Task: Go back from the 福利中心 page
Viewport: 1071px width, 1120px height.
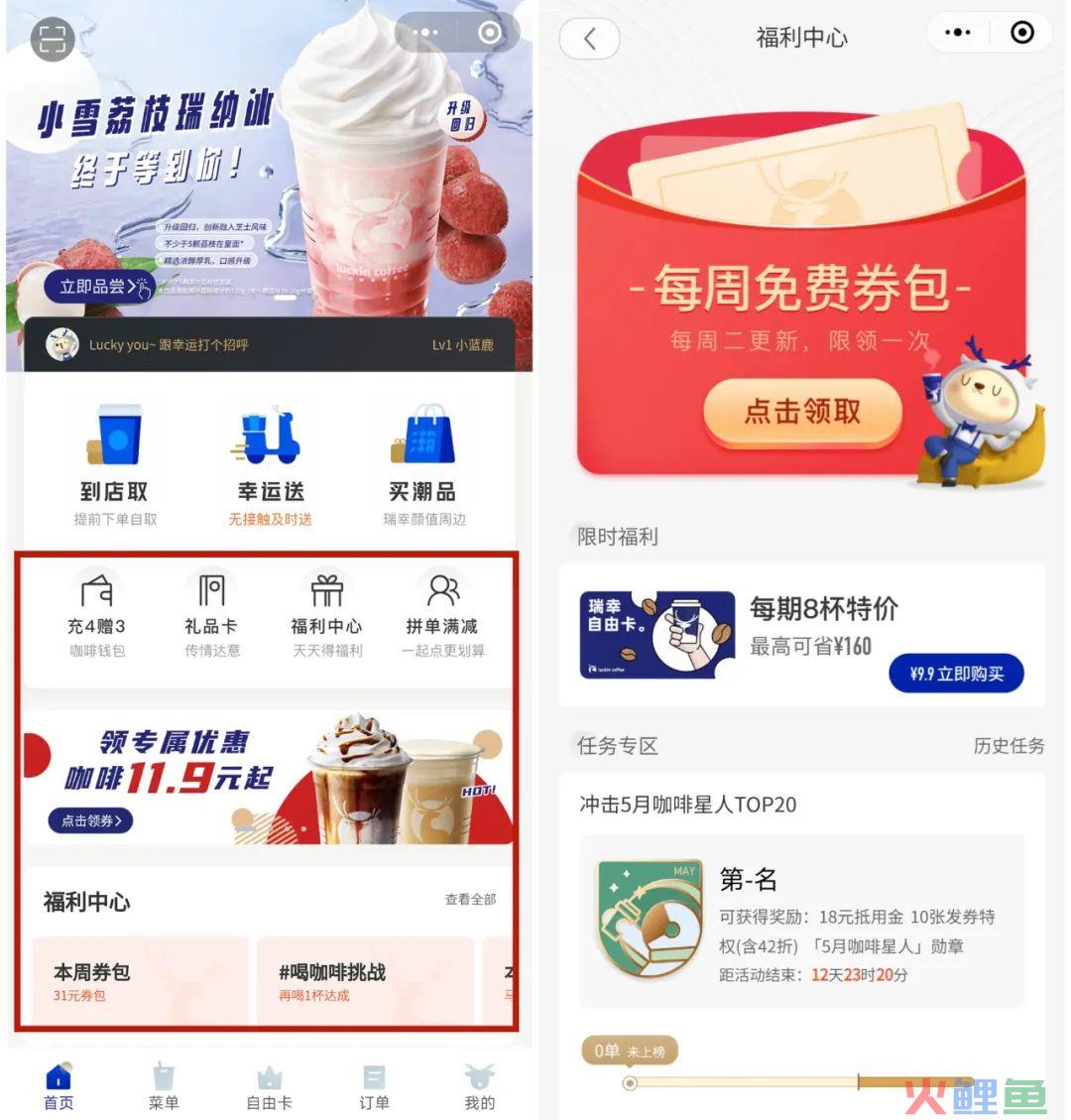Action: (x=590, y=39)
